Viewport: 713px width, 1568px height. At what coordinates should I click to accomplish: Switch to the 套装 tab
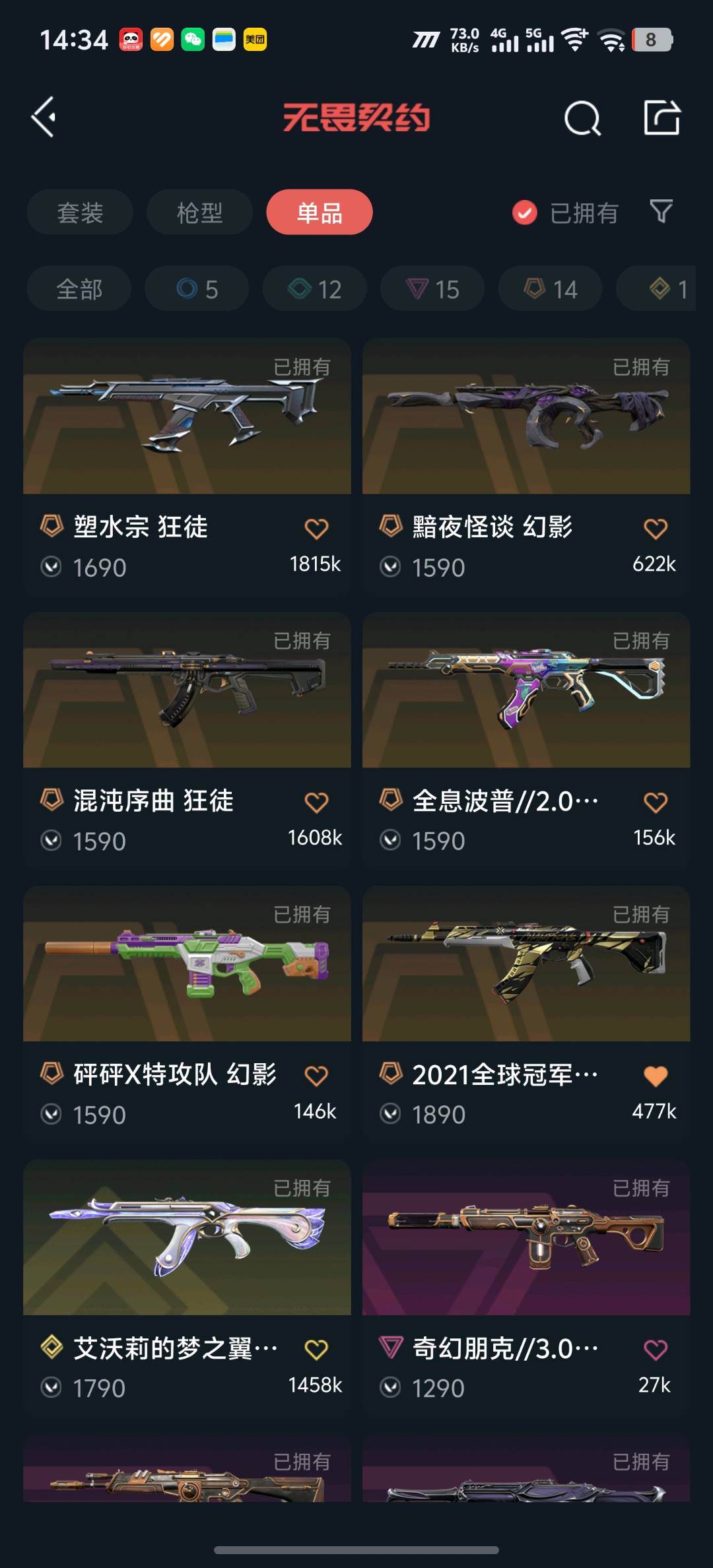tap(80, 212)
